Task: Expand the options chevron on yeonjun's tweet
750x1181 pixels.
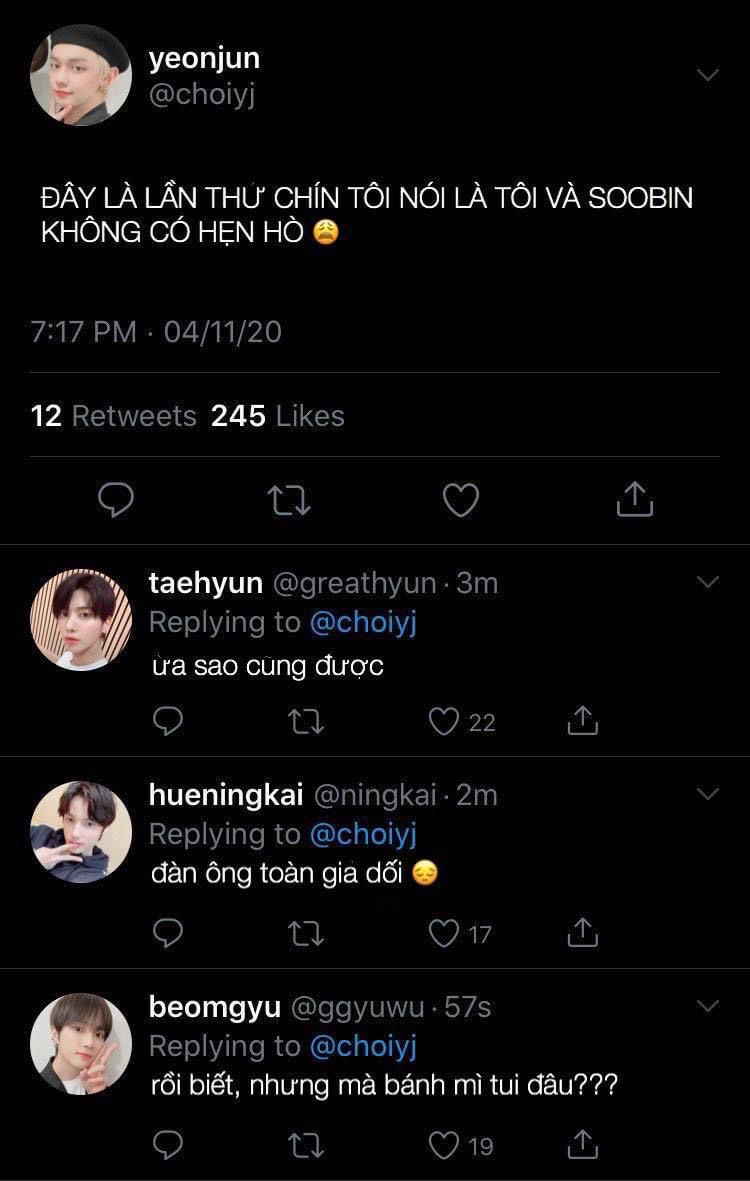Action: click(707, 75)
